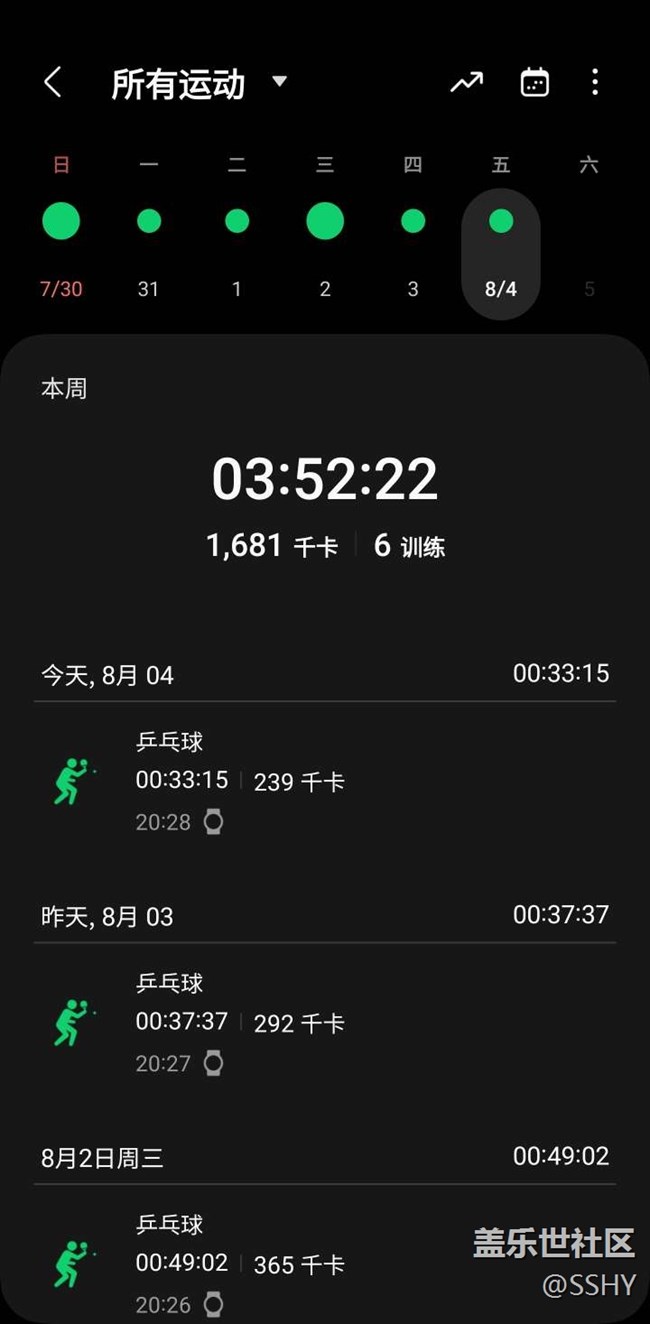Go back using the arrow icon
The height and width of the screenshot is (1324, 650).
[53, 83]
